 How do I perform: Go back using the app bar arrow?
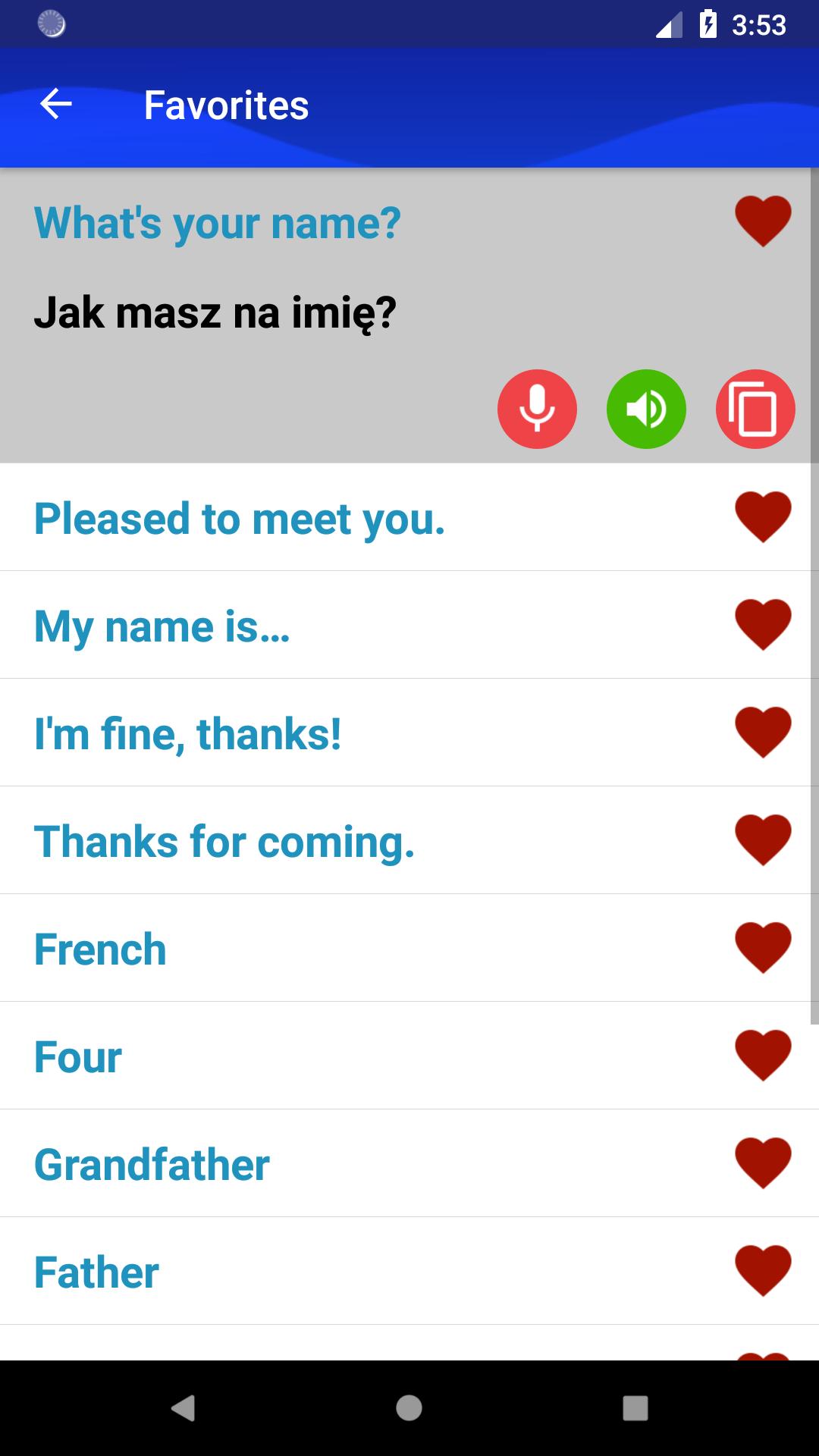coord(55,105)
